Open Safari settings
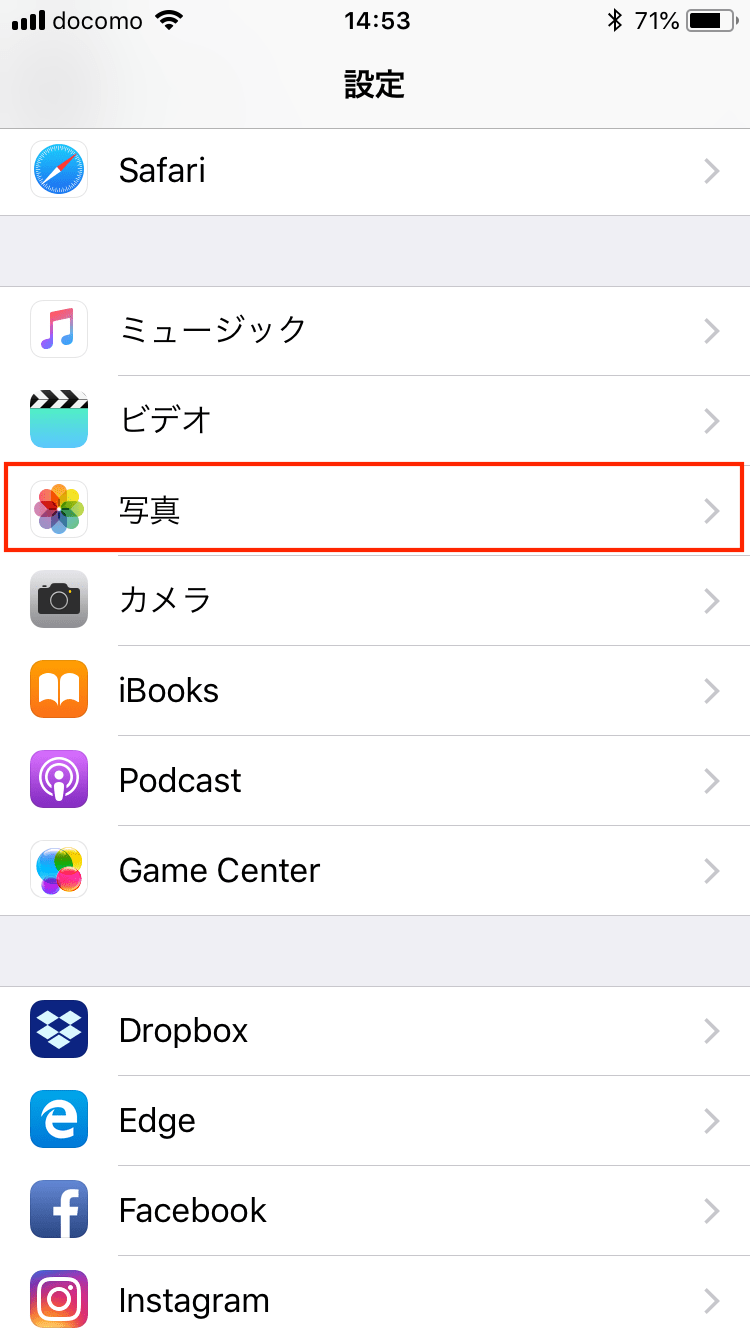The width and height of the screenshot is (750, 1334). coord(375,171)
